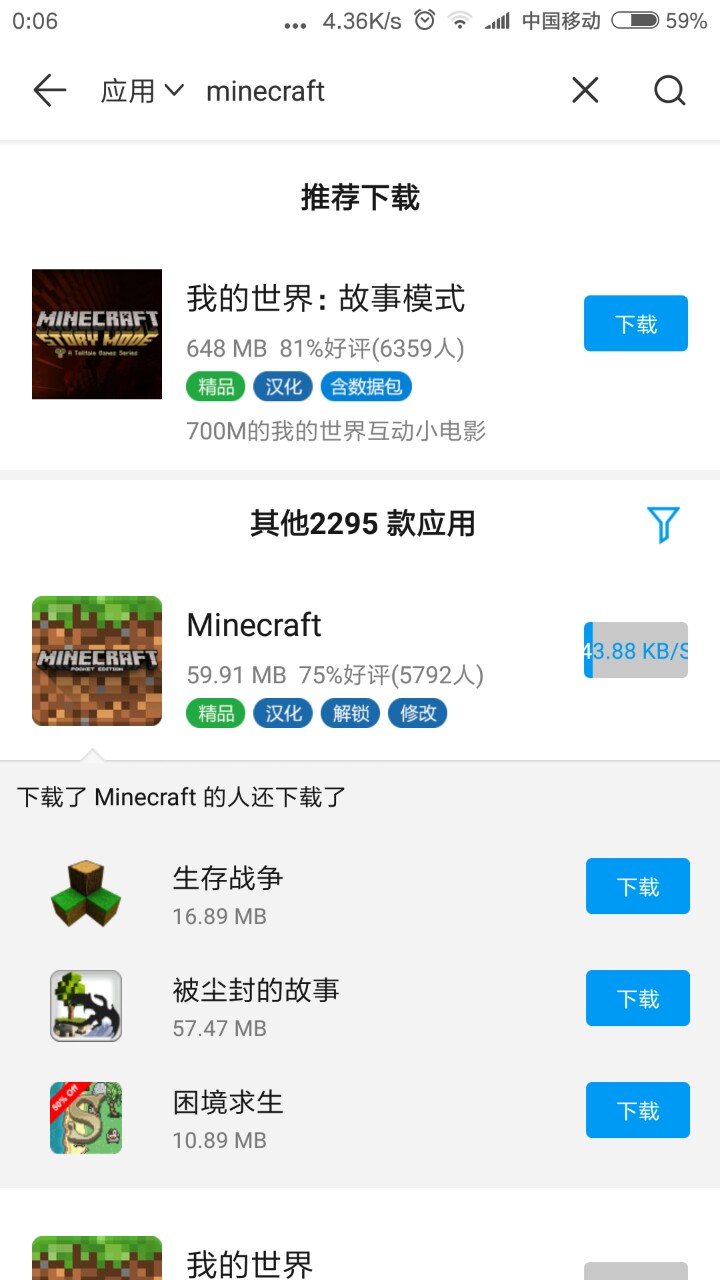This screenshot has height=1280, width=720.
Task: Pause the Minecraft download in progress
Action: (x=636, y=650)
